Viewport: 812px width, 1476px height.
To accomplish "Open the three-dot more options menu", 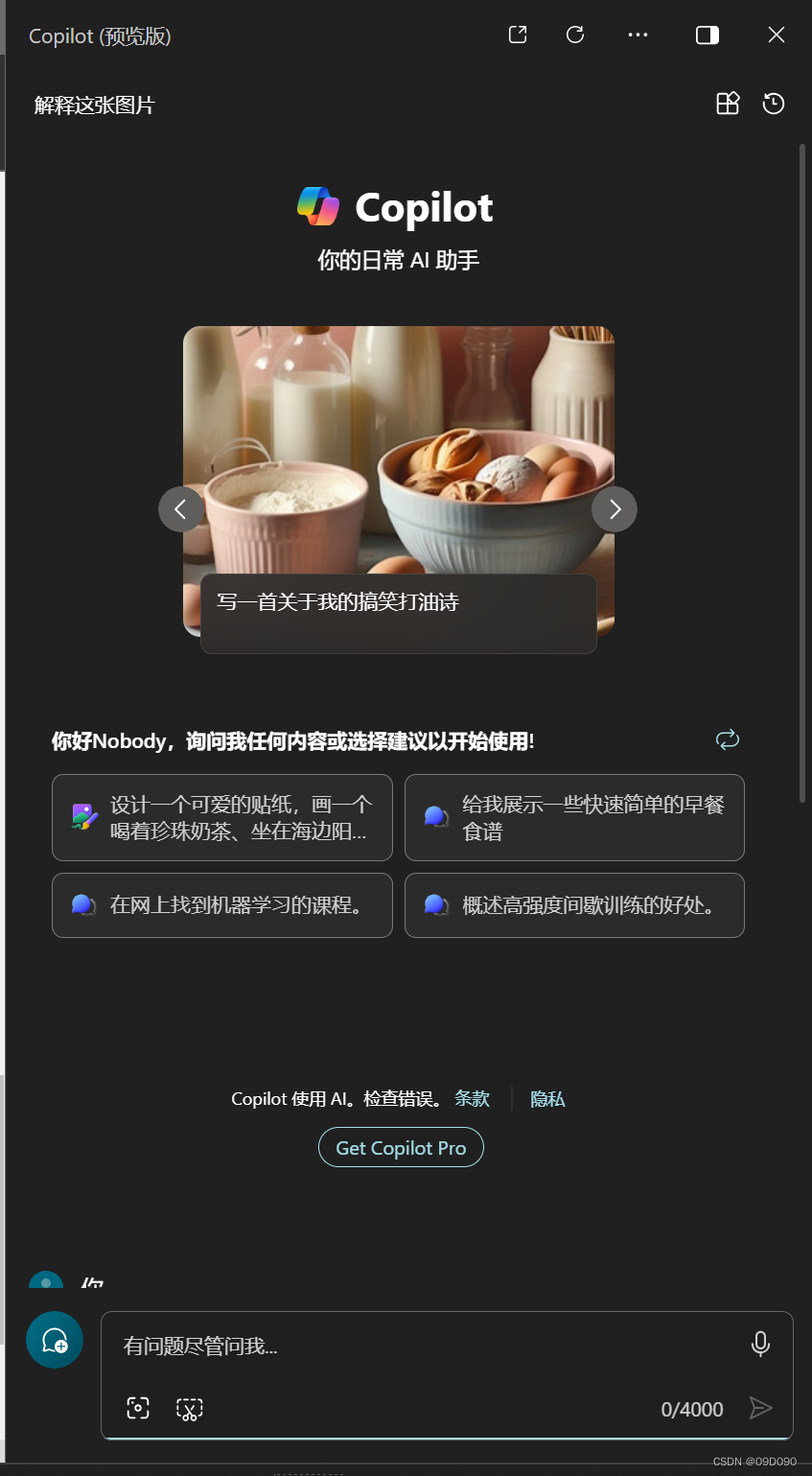I will click(638, 35).
